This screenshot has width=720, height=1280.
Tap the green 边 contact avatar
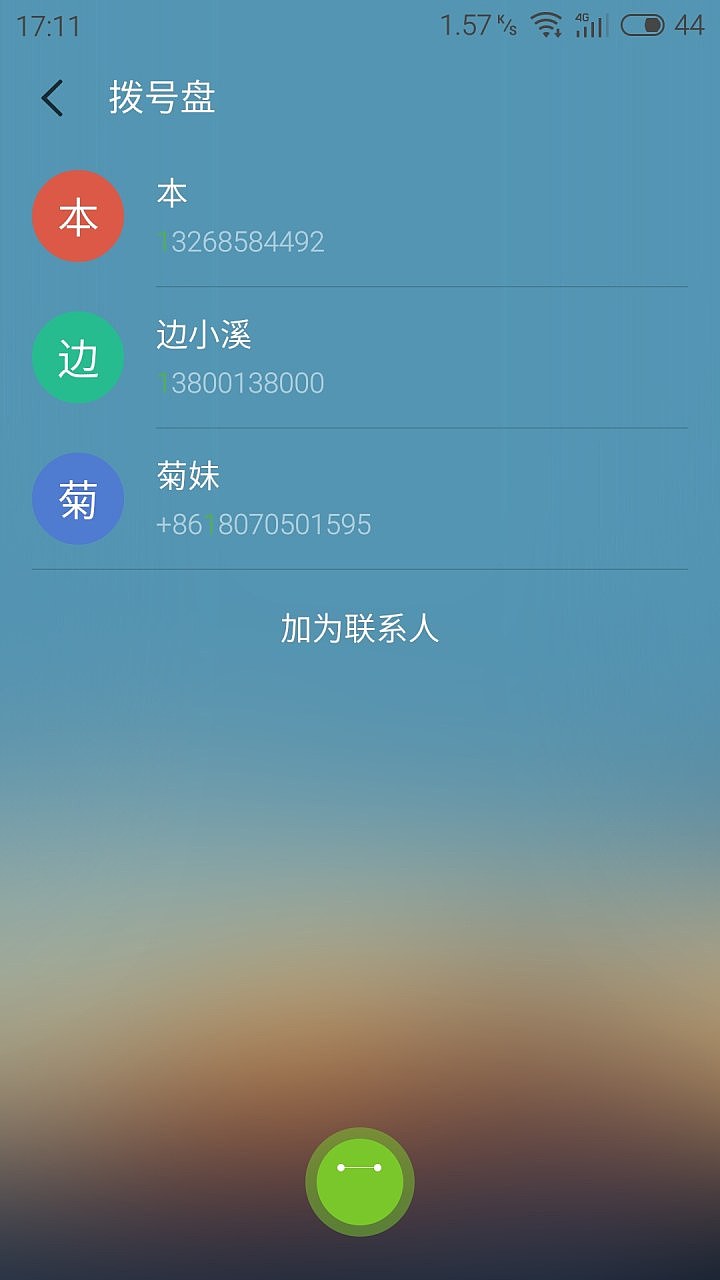click(x=78, y=357)
